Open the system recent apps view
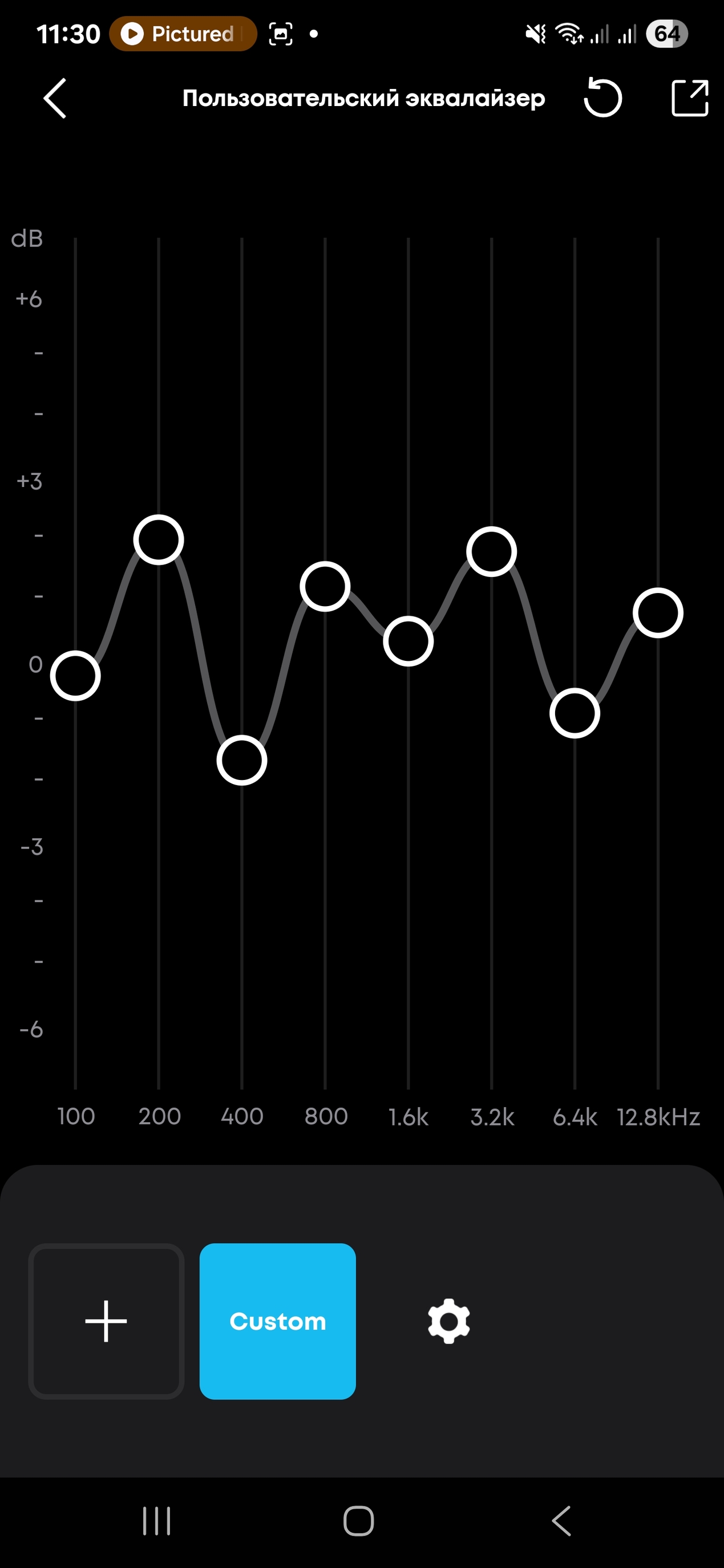724x1568 pixels. [x=156, y=1521]
